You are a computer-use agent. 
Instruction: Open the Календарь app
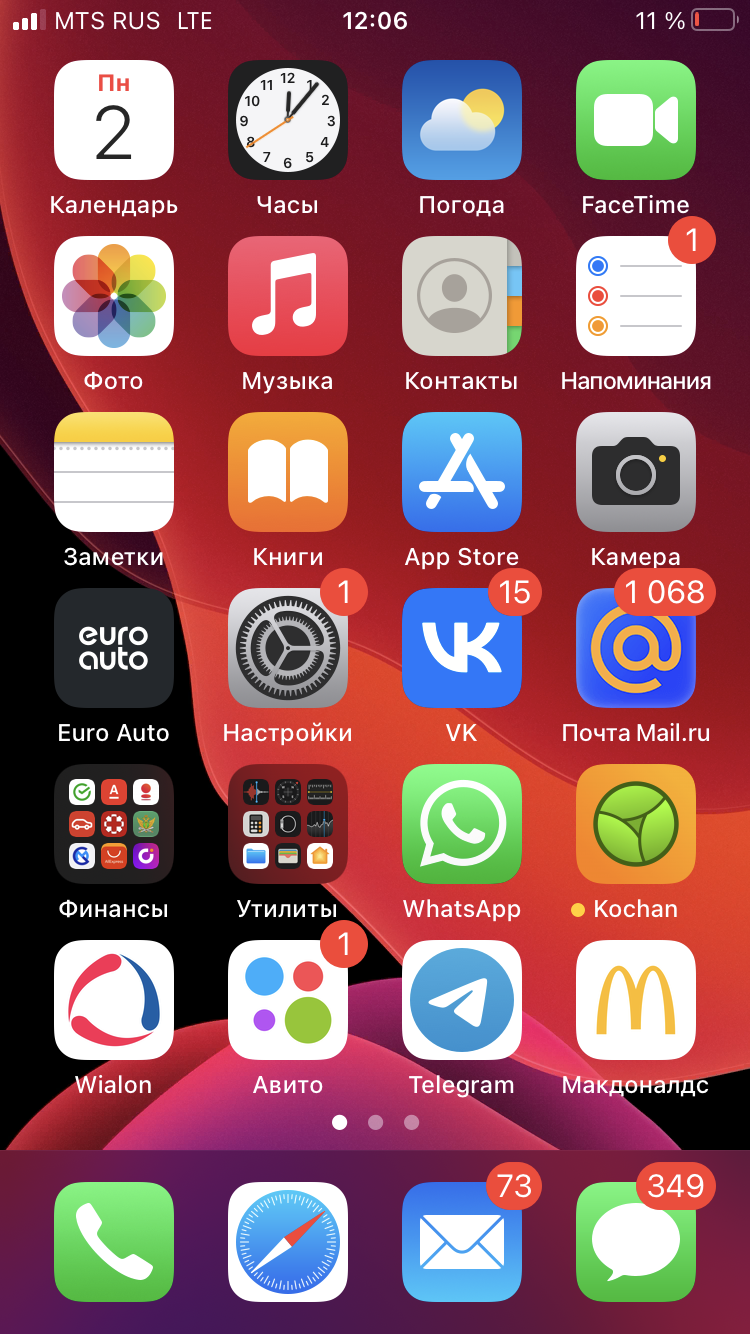click(114, 120)
